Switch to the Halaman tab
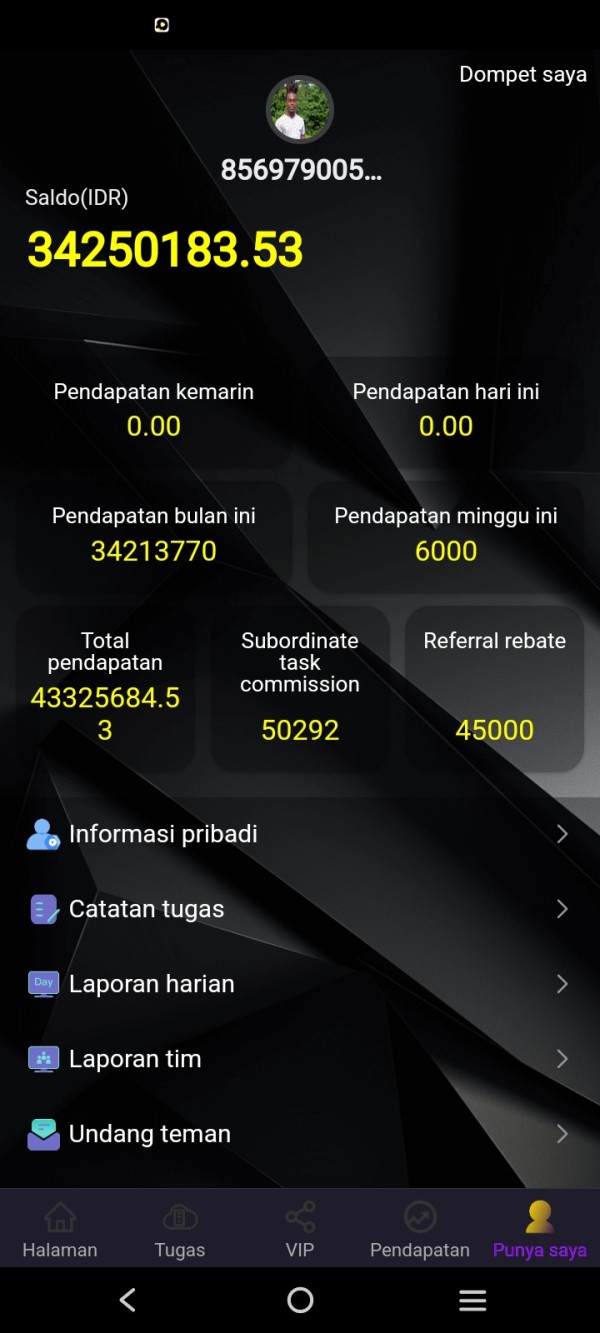Viewport: 600px width, 1333px height. point(60,1230)
